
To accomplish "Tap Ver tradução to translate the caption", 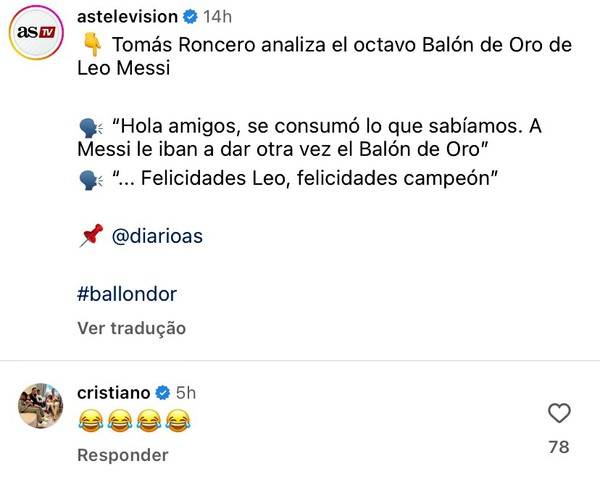I will (131, 328).
